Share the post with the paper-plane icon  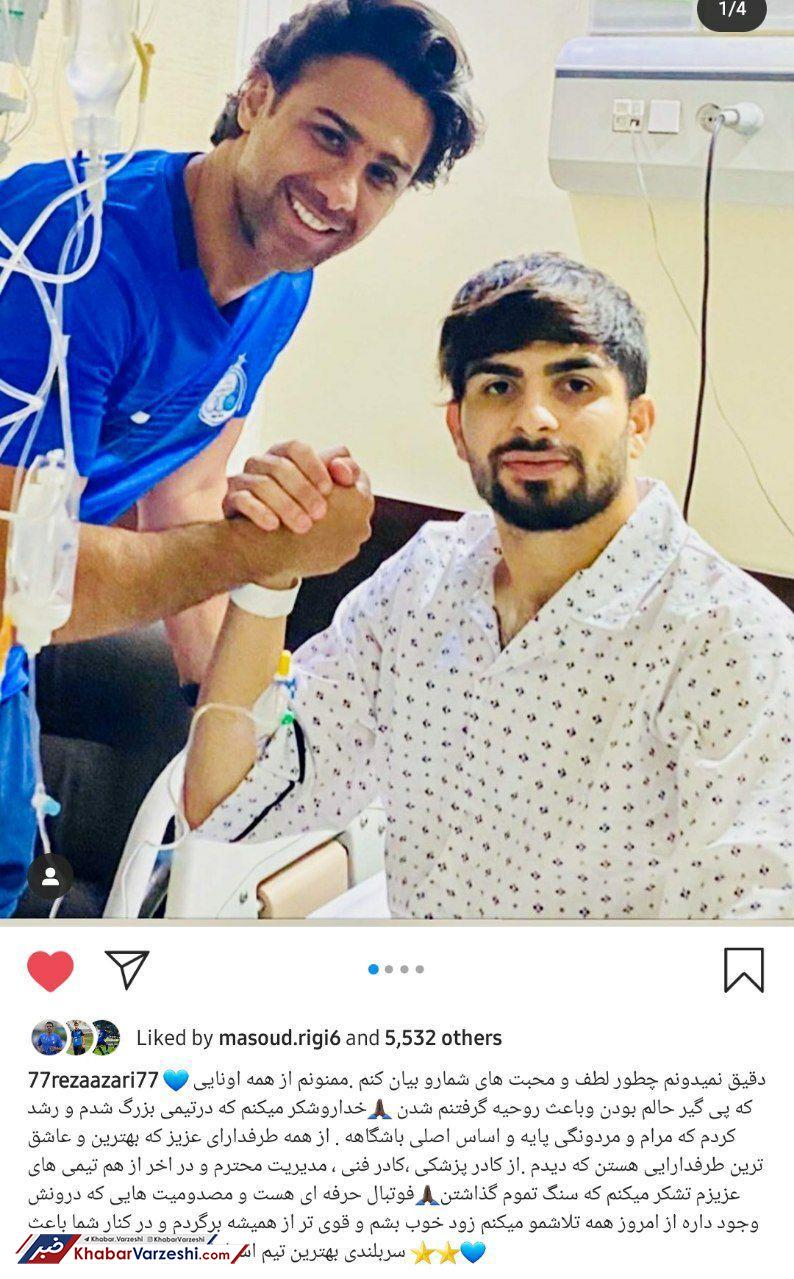127,969
